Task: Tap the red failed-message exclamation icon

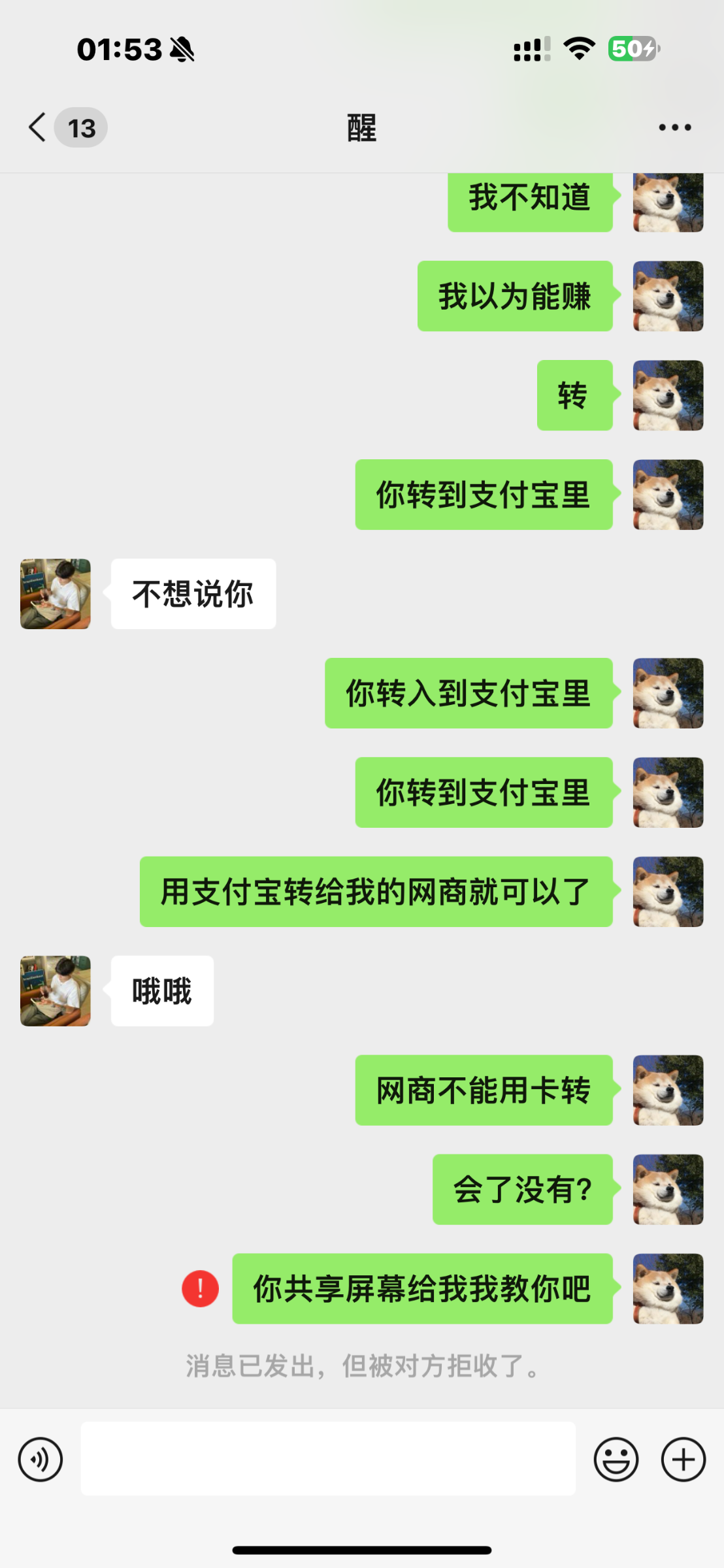Action: coord(199,1288)
